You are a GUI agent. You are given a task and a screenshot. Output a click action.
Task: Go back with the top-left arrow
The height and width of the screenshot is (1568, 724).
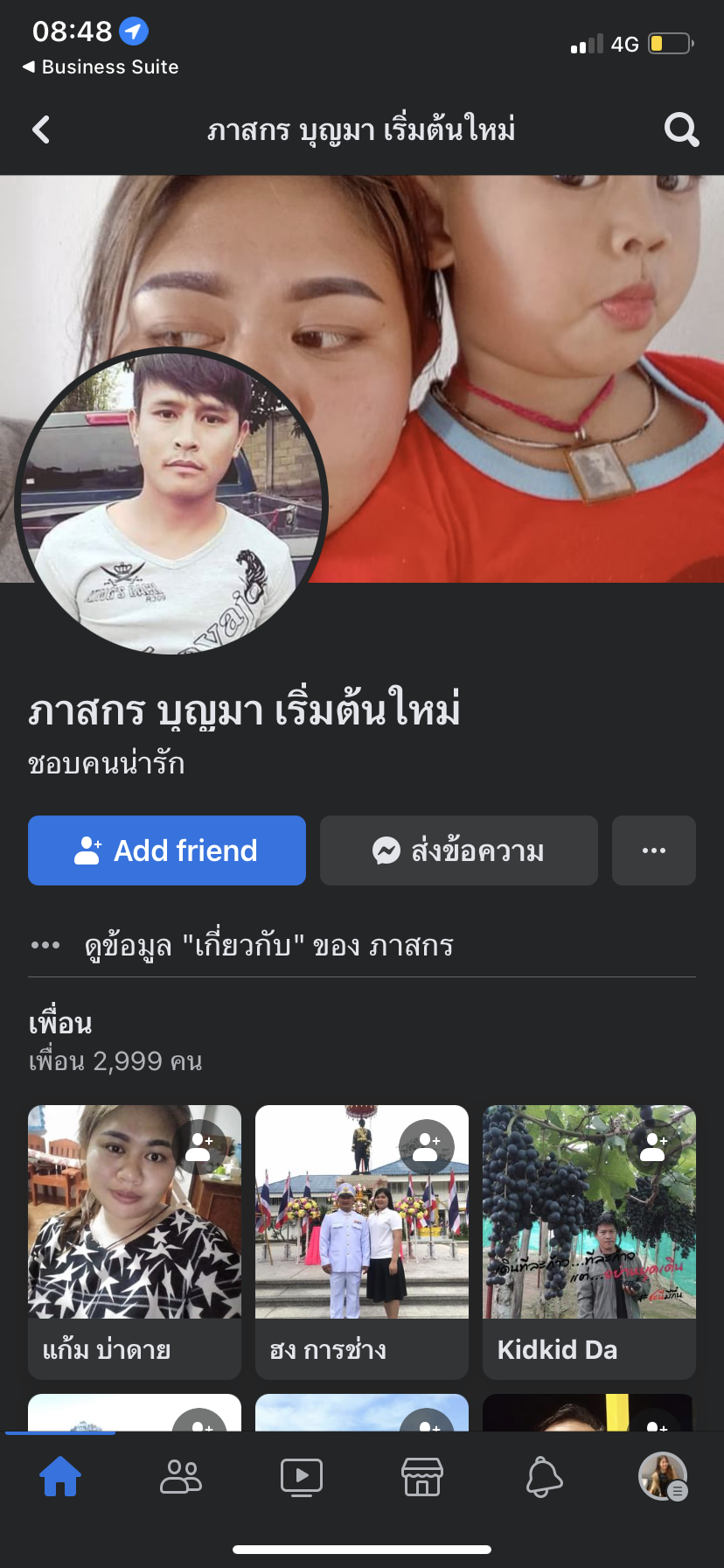(x=41, y=129)
